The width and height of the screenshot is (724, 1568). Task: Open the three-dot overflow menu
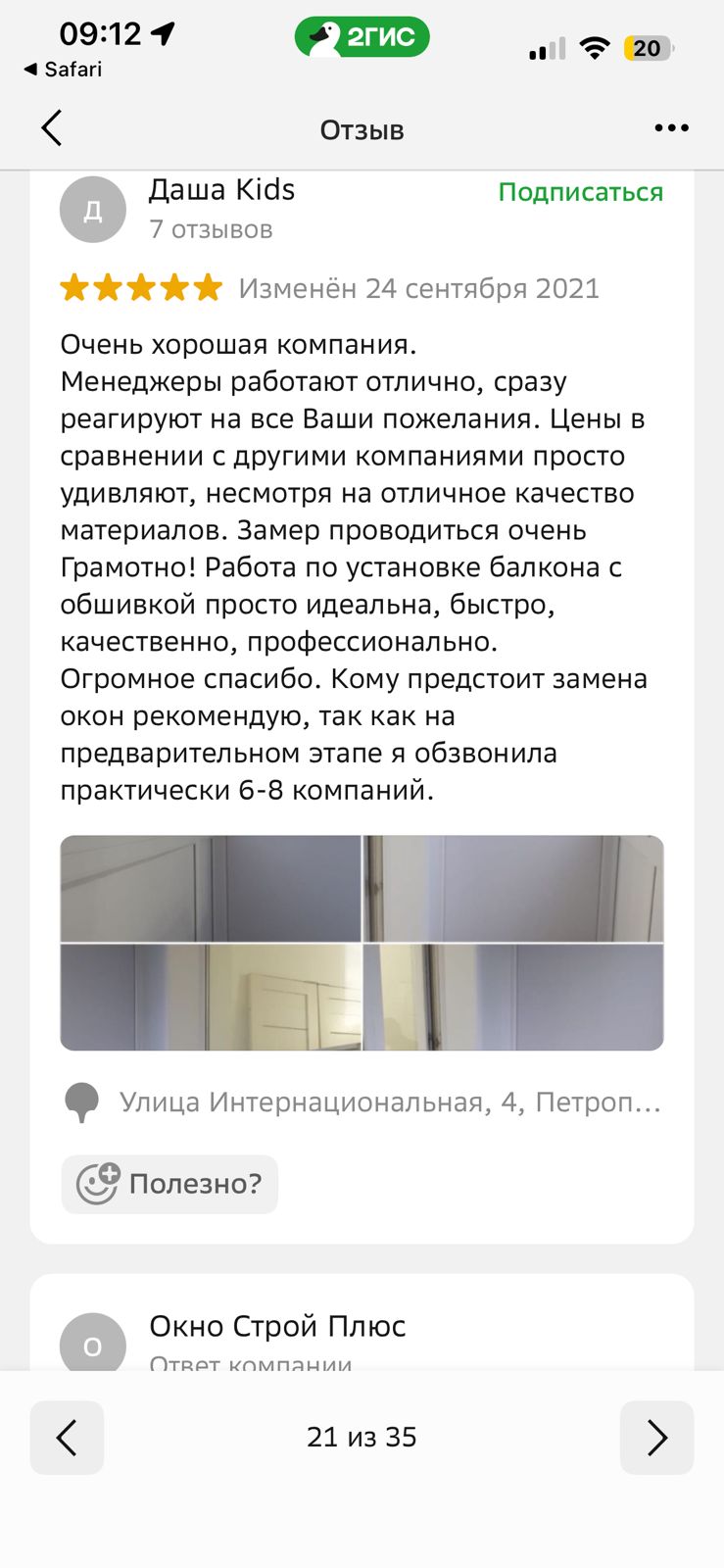[671, 128]
